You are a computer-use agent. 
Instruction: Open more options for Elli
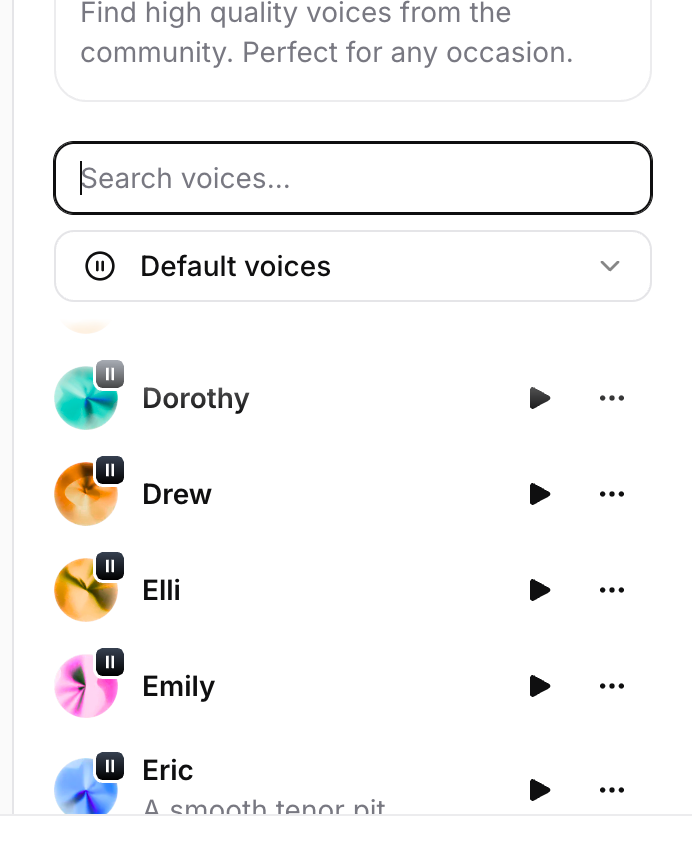[x=611, y=590]
